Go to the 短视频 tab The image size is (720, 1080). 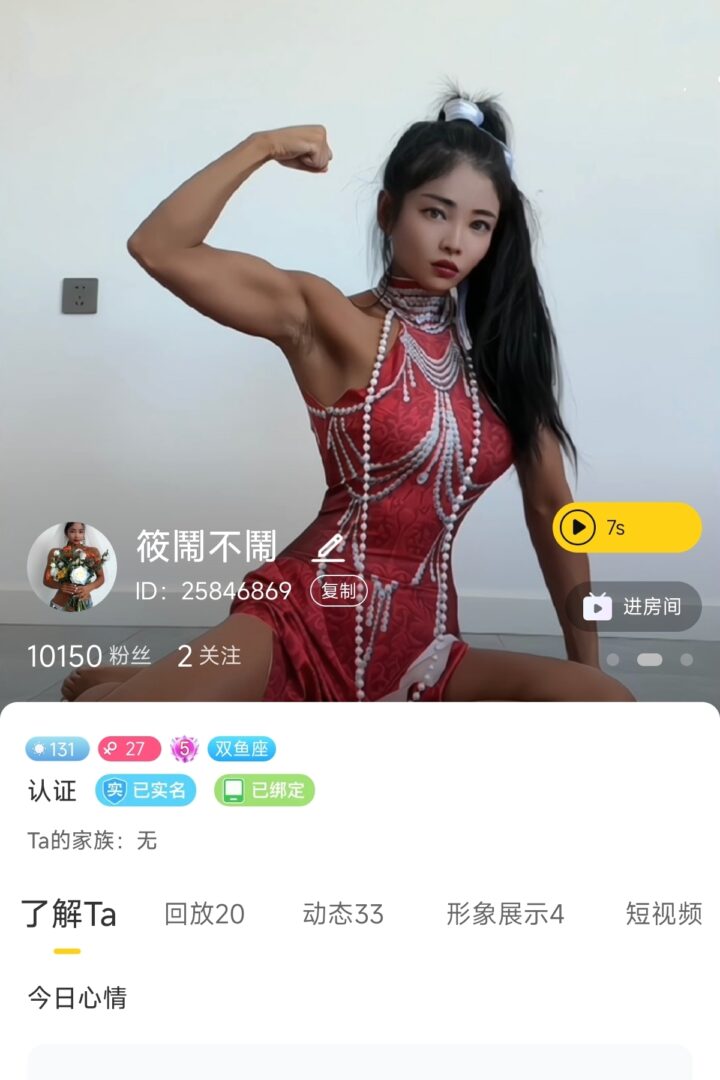664,914
